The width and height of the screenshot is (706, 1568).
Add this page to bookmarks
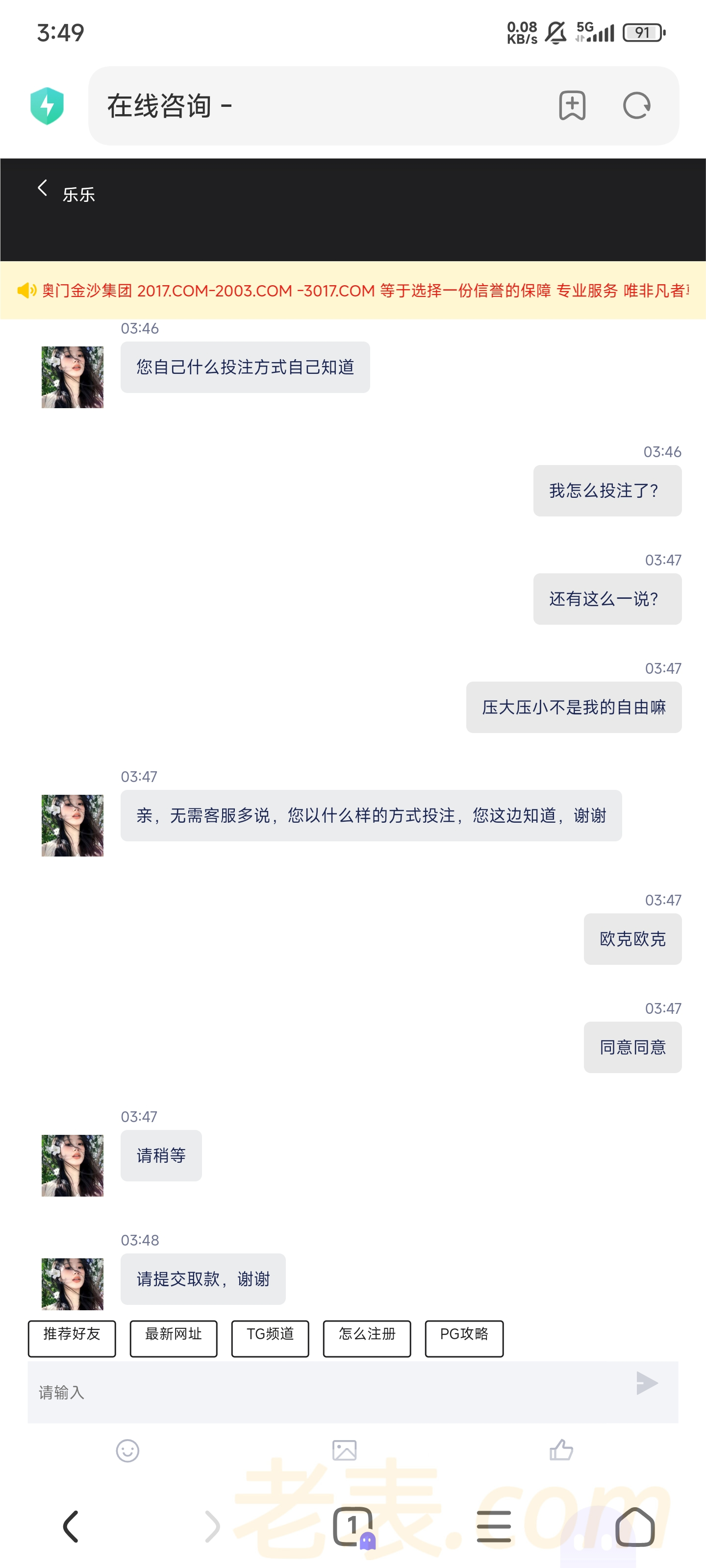[572, 106]
